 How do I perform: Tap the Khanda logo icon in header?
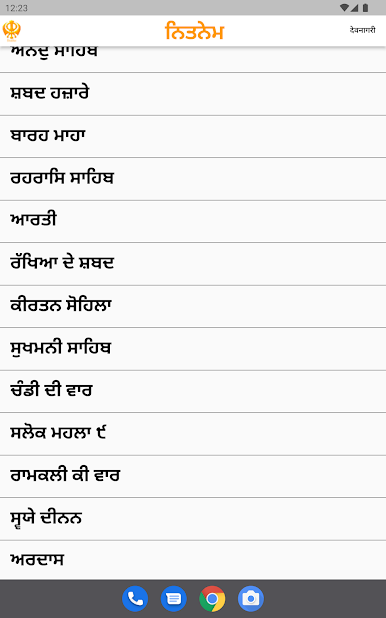pos(11,31)
